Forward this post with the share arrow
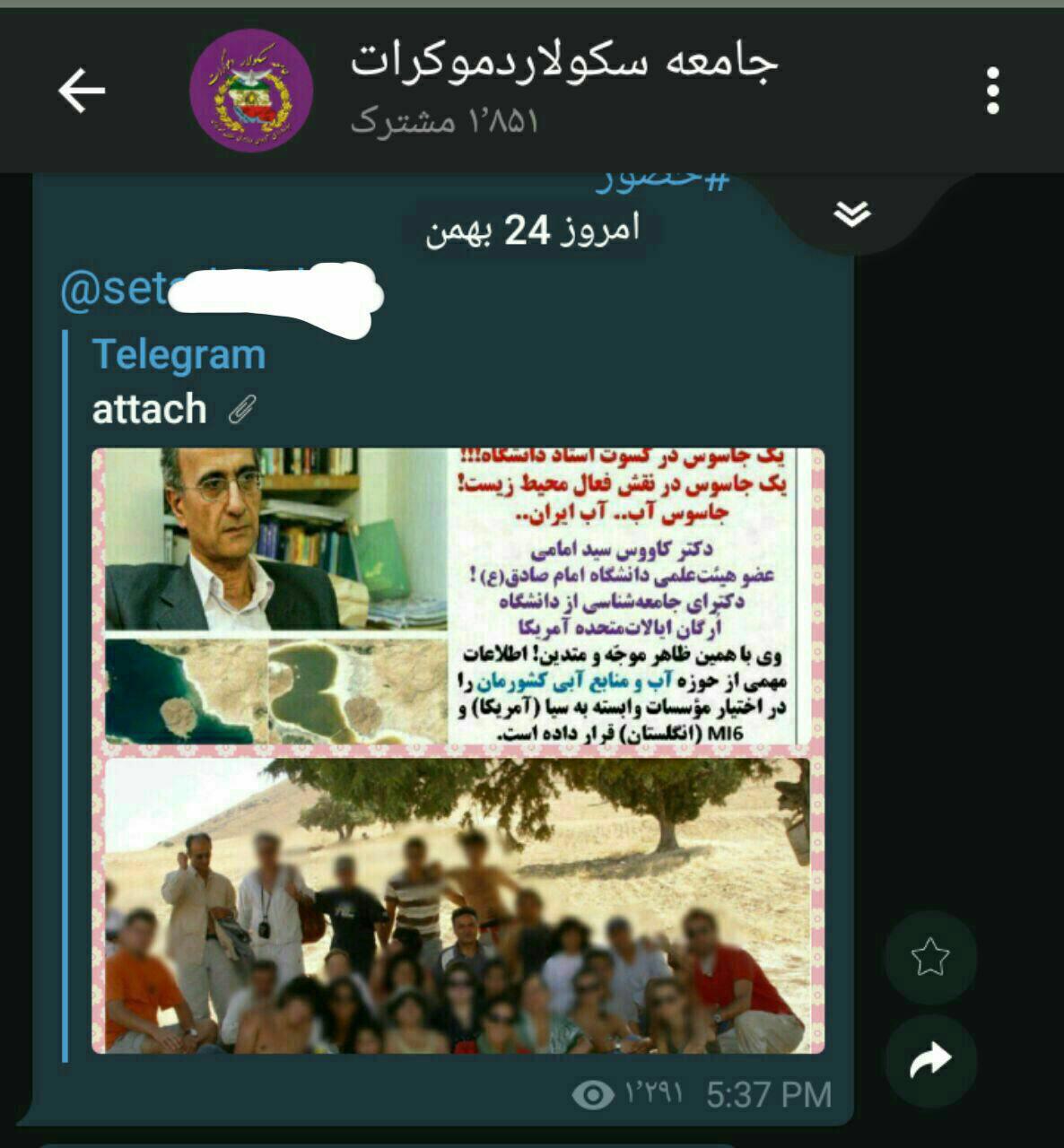Viewport: 1064px width, 1148px height. tap(929, 1060)
